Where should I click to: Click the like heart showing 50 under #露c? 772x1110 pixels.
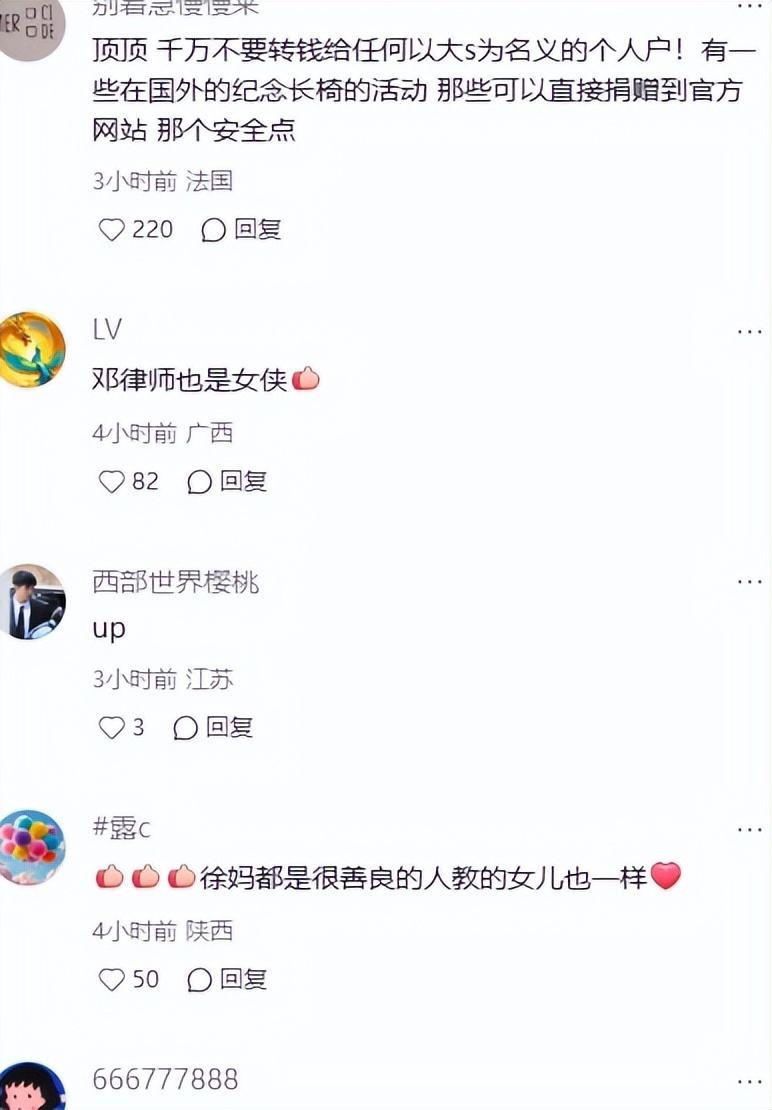[110, 979]
